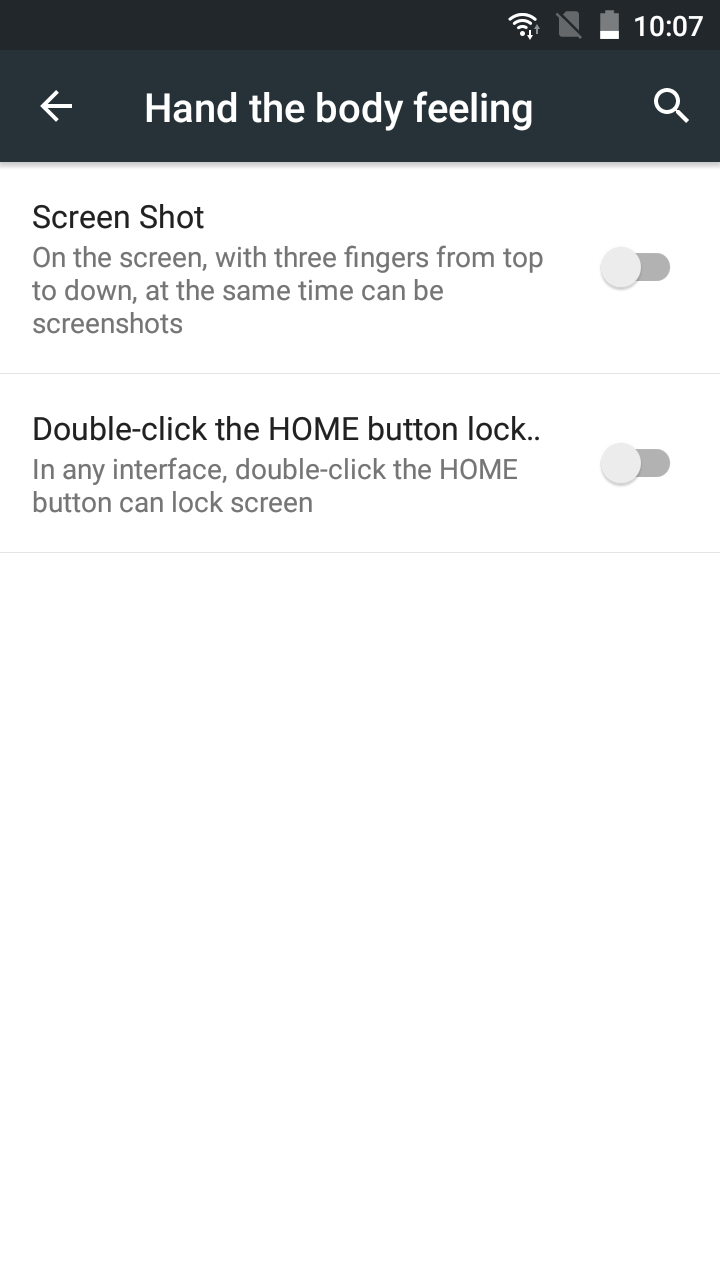Enable the Screen Shot gesture switch
This screenshot has width=720, height=1280.
635,268
